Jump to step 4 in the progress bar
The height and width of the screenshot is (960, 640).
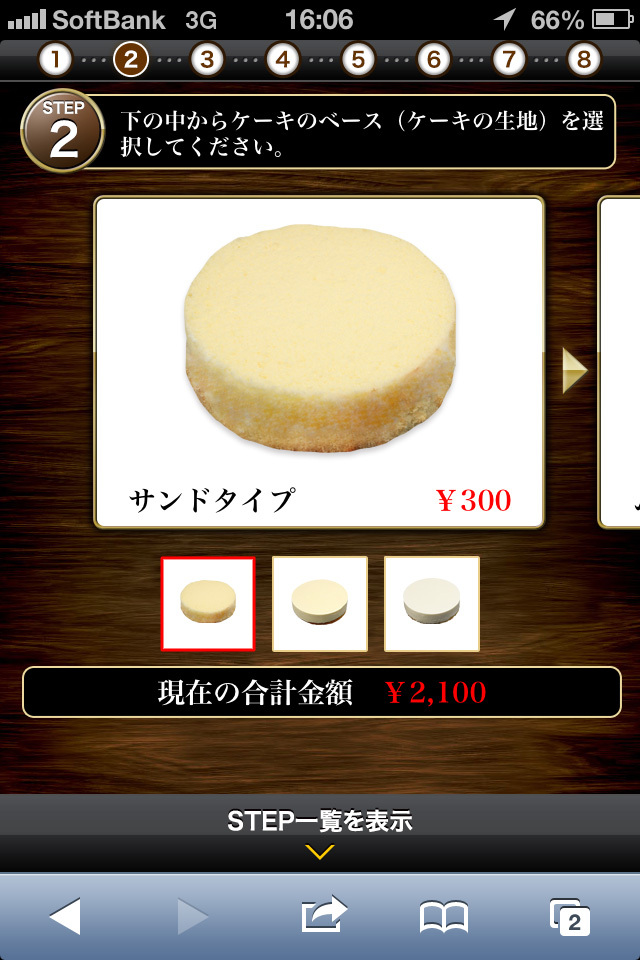[x=282, y=59]
